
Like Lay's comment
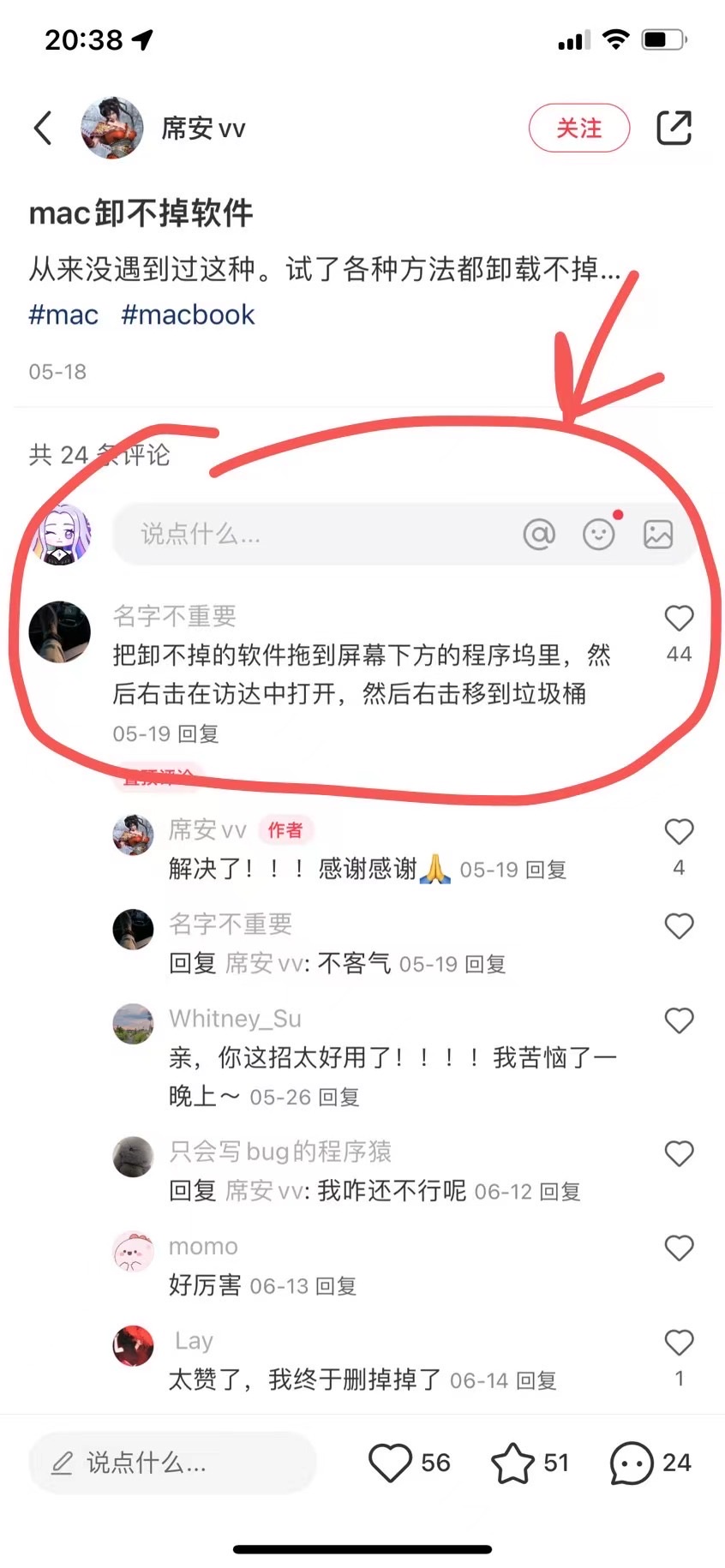[x=679, y=1343]
